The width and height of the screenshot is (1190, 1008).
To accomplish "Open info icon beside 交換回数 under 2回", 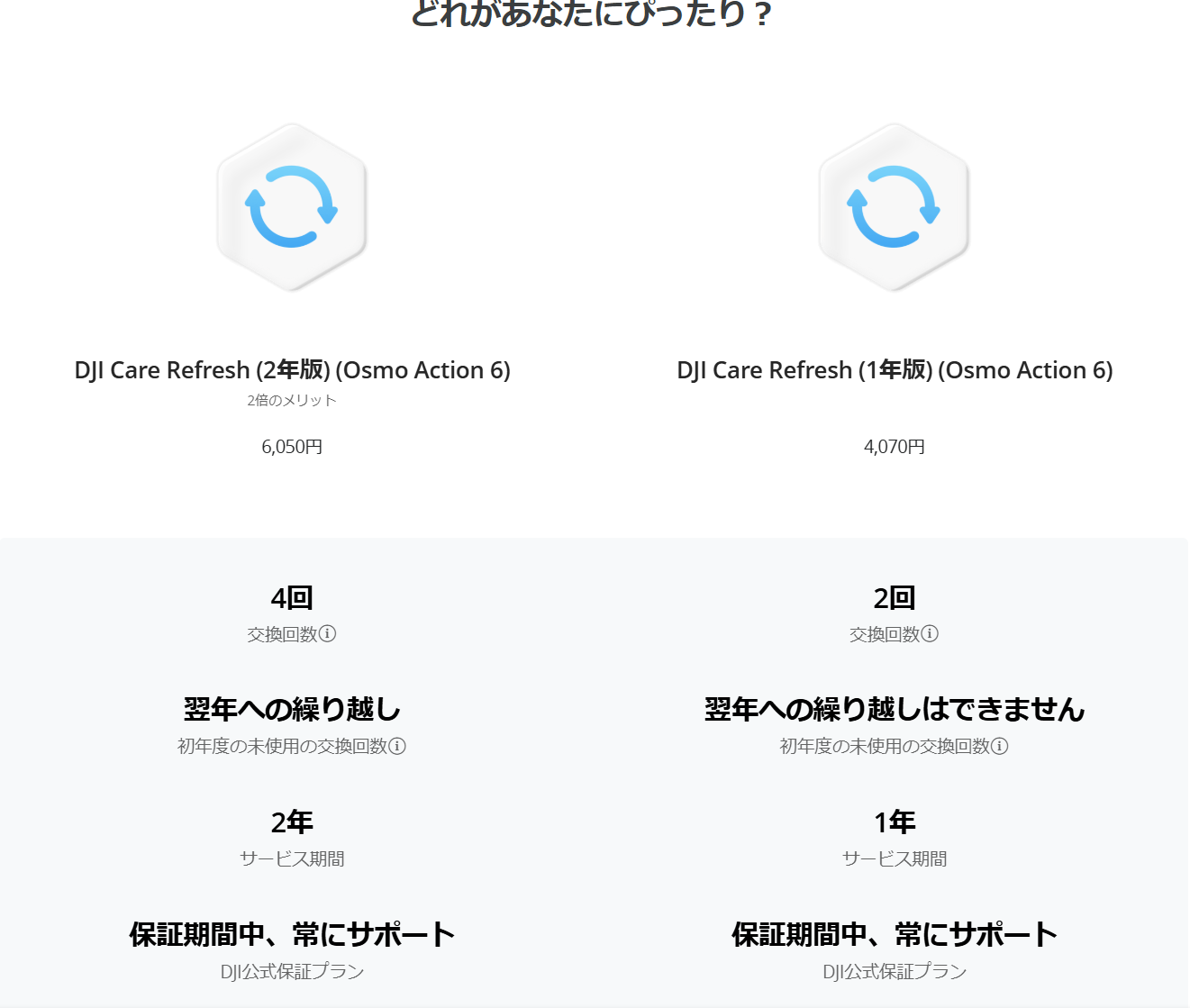I will point(930,634).
